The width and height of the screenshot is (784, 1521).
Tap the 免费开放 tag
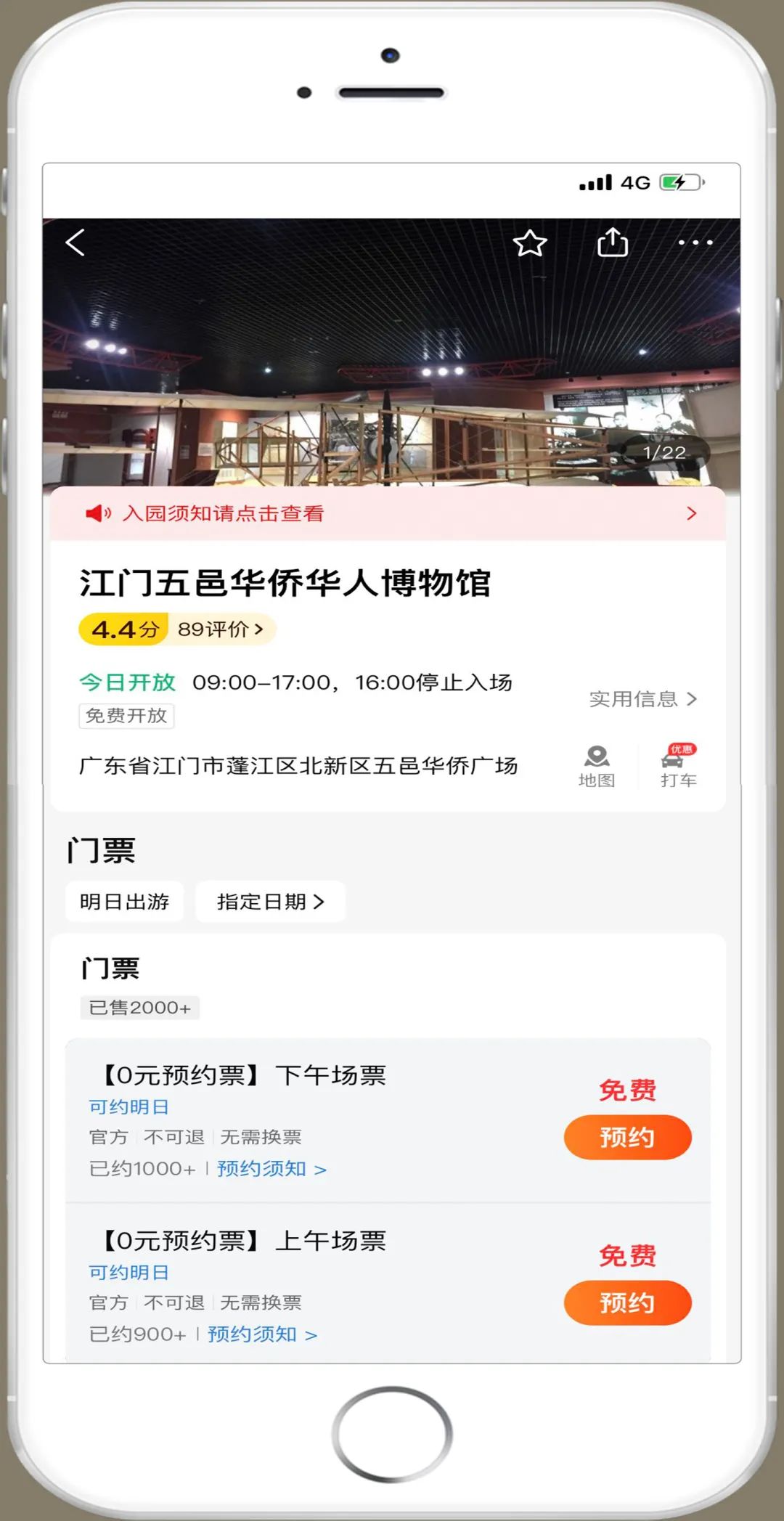pos(126,716)
